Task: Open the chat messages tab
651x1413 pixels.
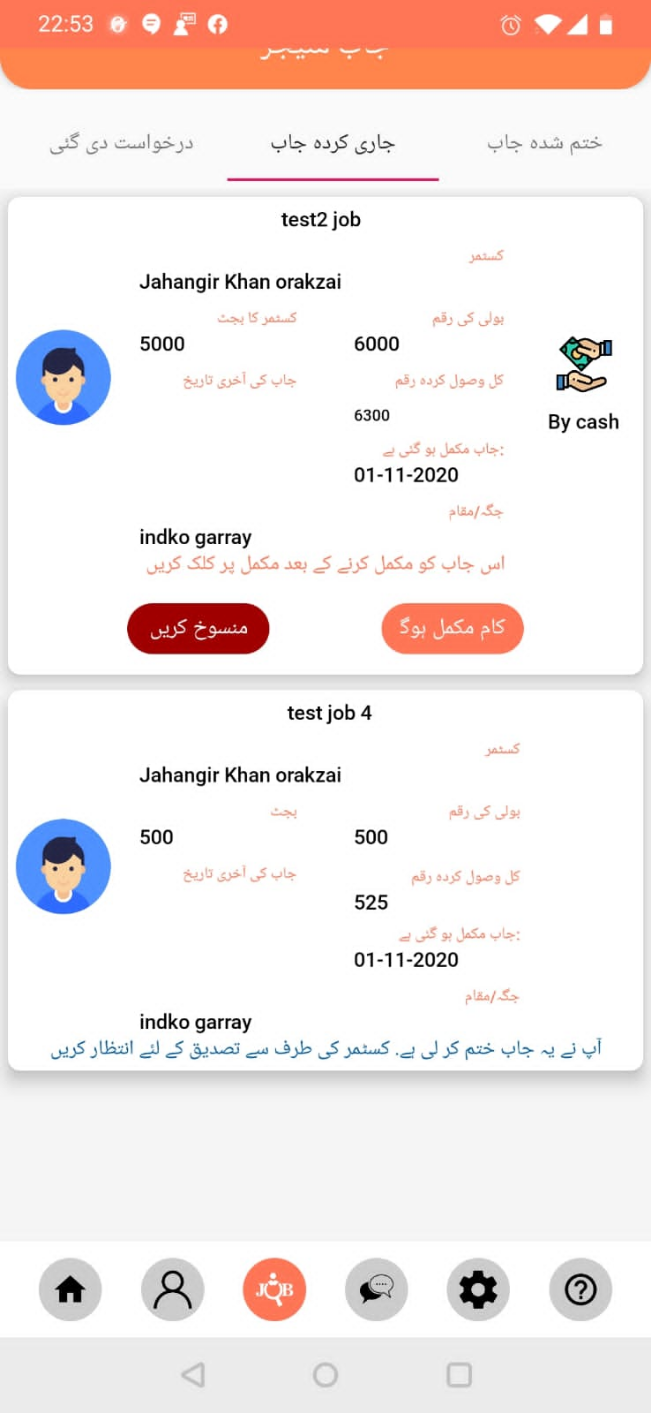Action: [x=376, y=1290]
